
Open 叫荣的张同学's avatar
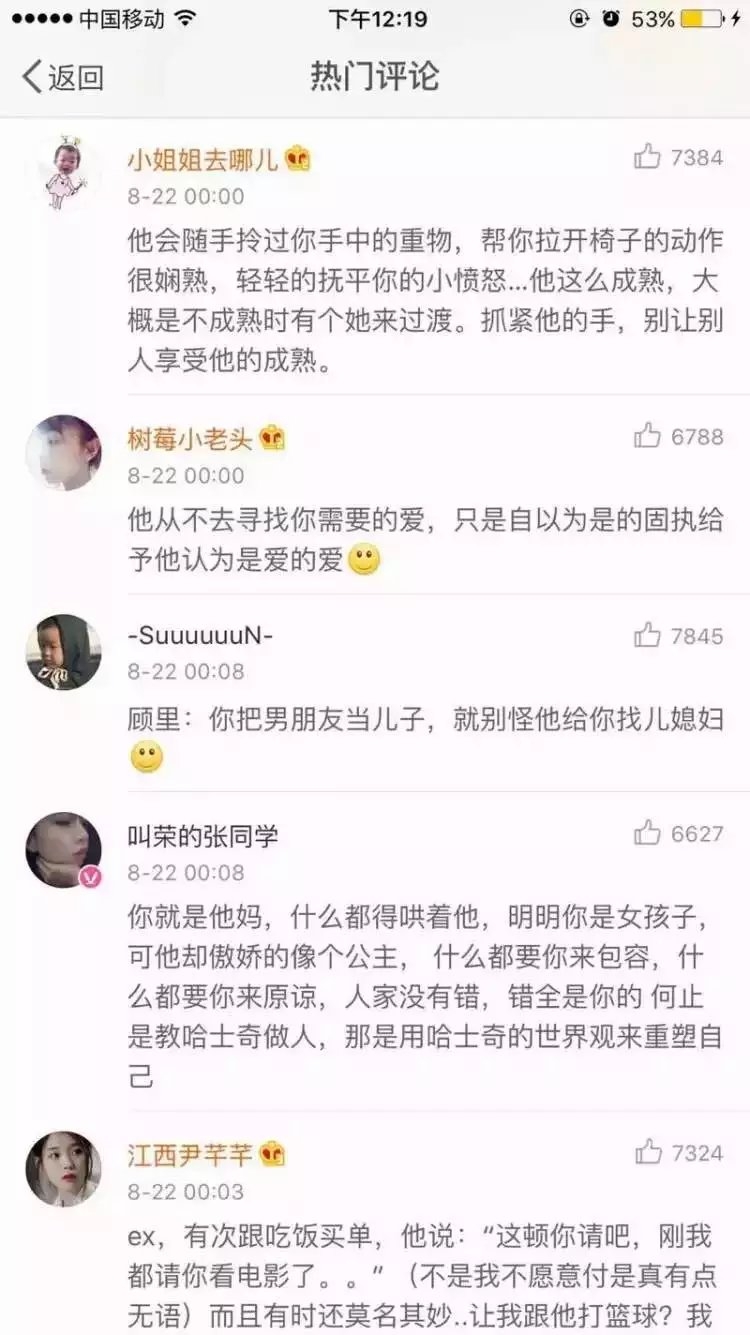(63, 850)
